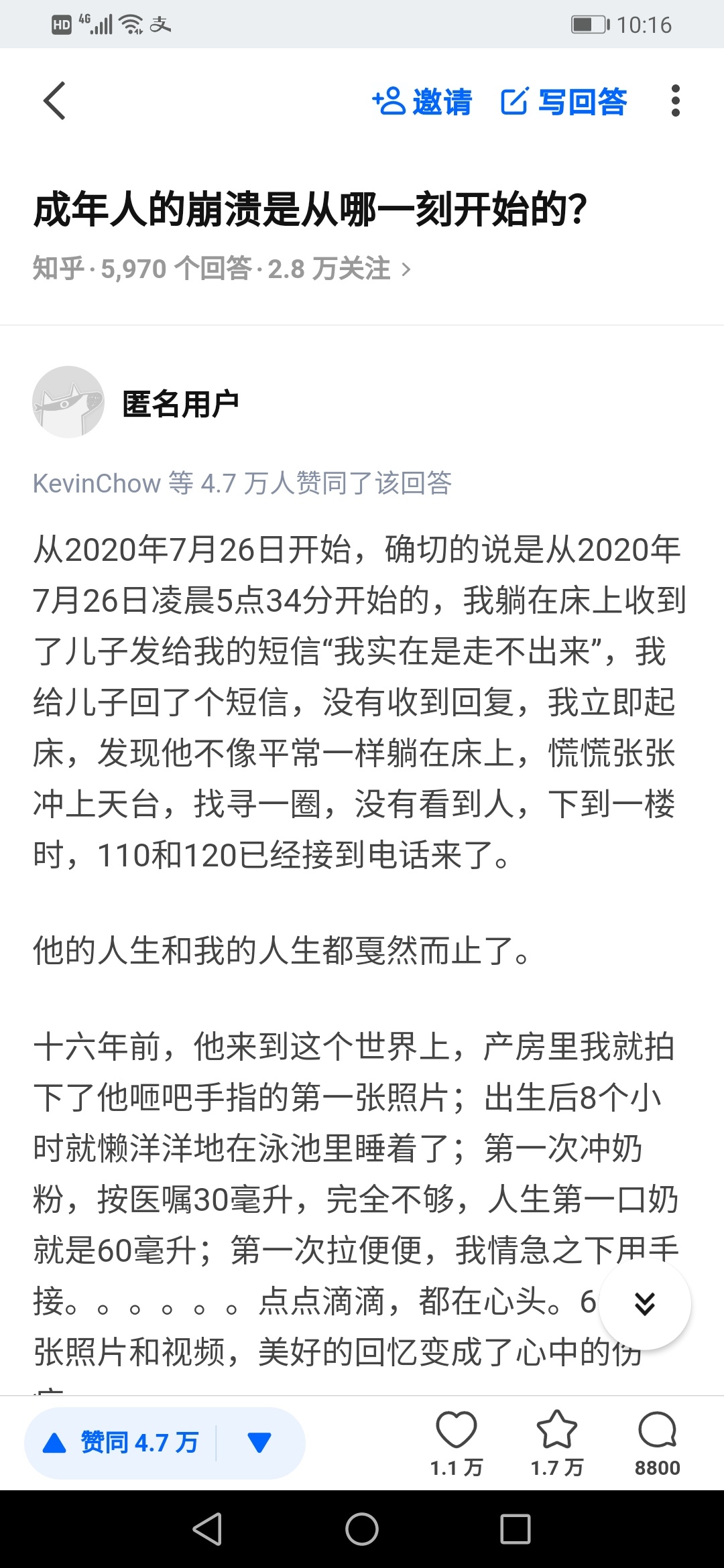Open the 匿名用户 author profile
The image size is (724, 1568).
coord(180,403)
